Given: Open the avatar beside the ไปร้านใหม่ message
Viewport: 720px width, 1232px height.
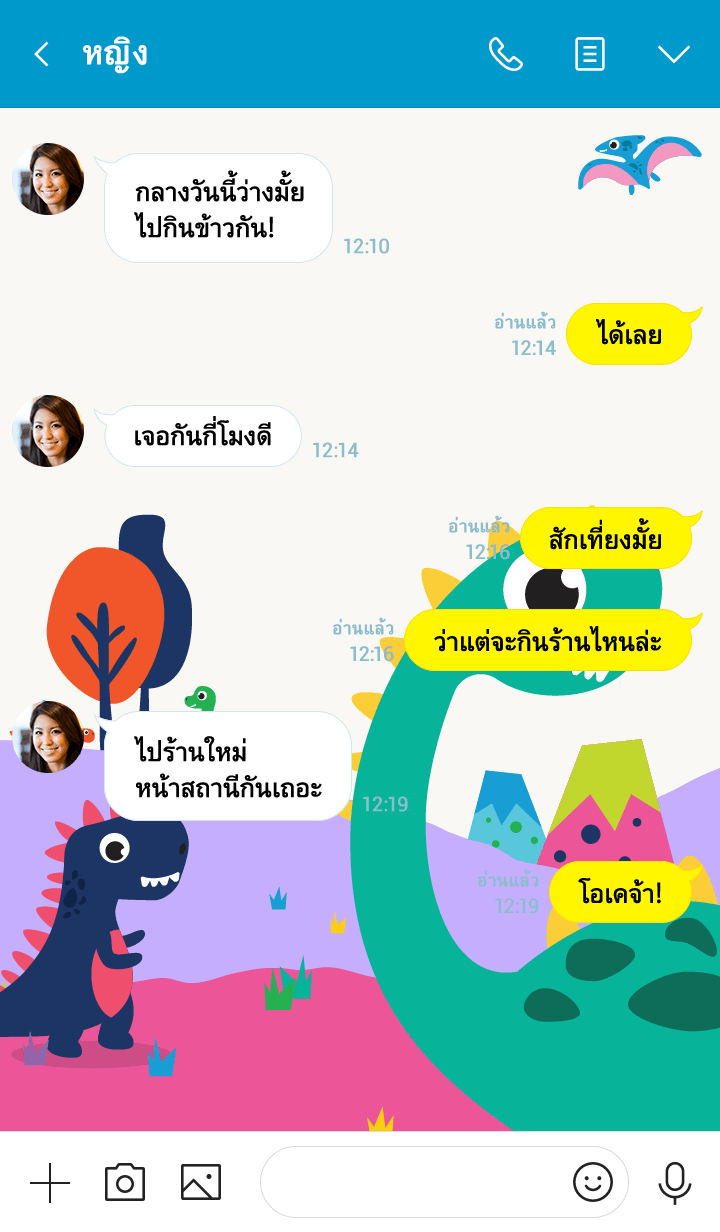Looking at the screenshot, I should [48, 737].
